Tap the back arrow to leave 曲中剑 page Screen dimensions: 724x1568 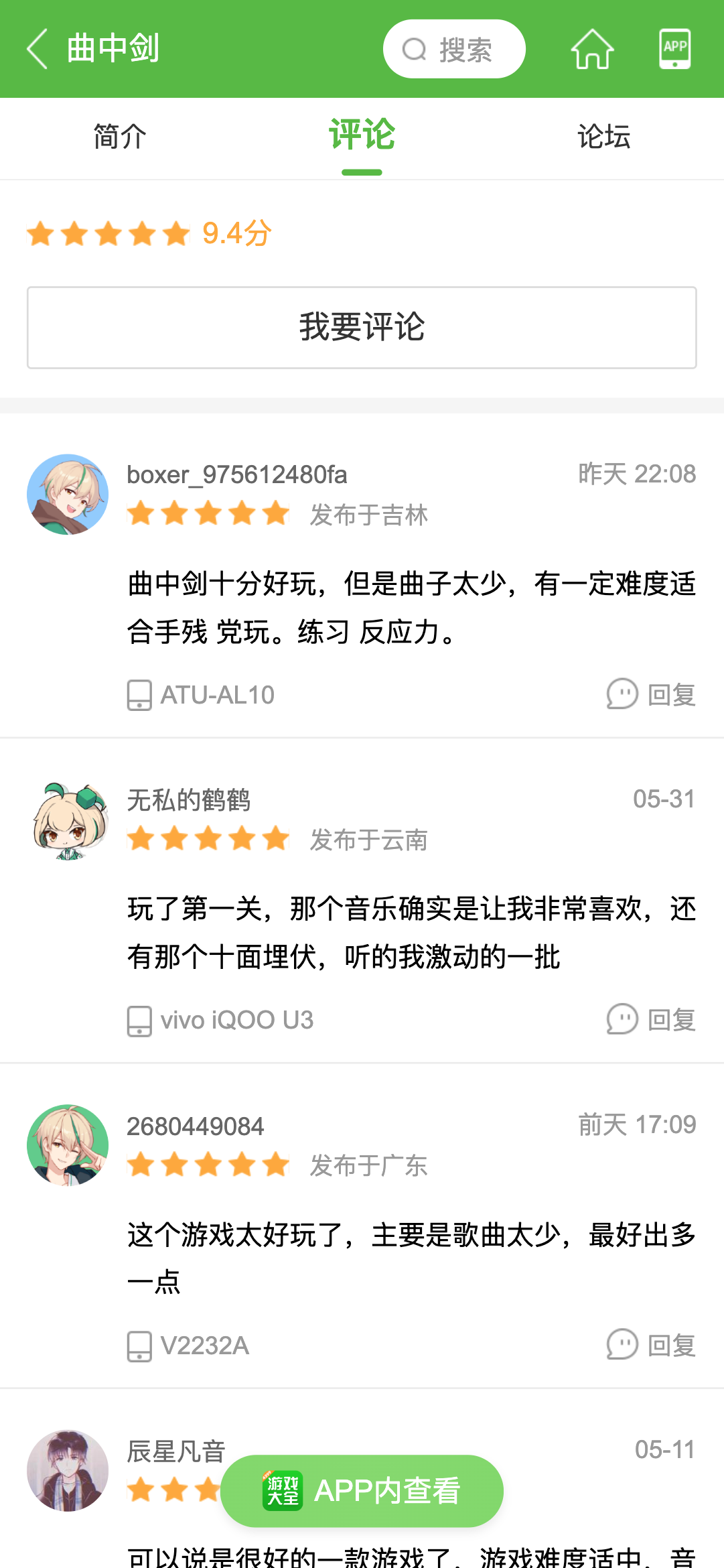click(x=36, y=49)
